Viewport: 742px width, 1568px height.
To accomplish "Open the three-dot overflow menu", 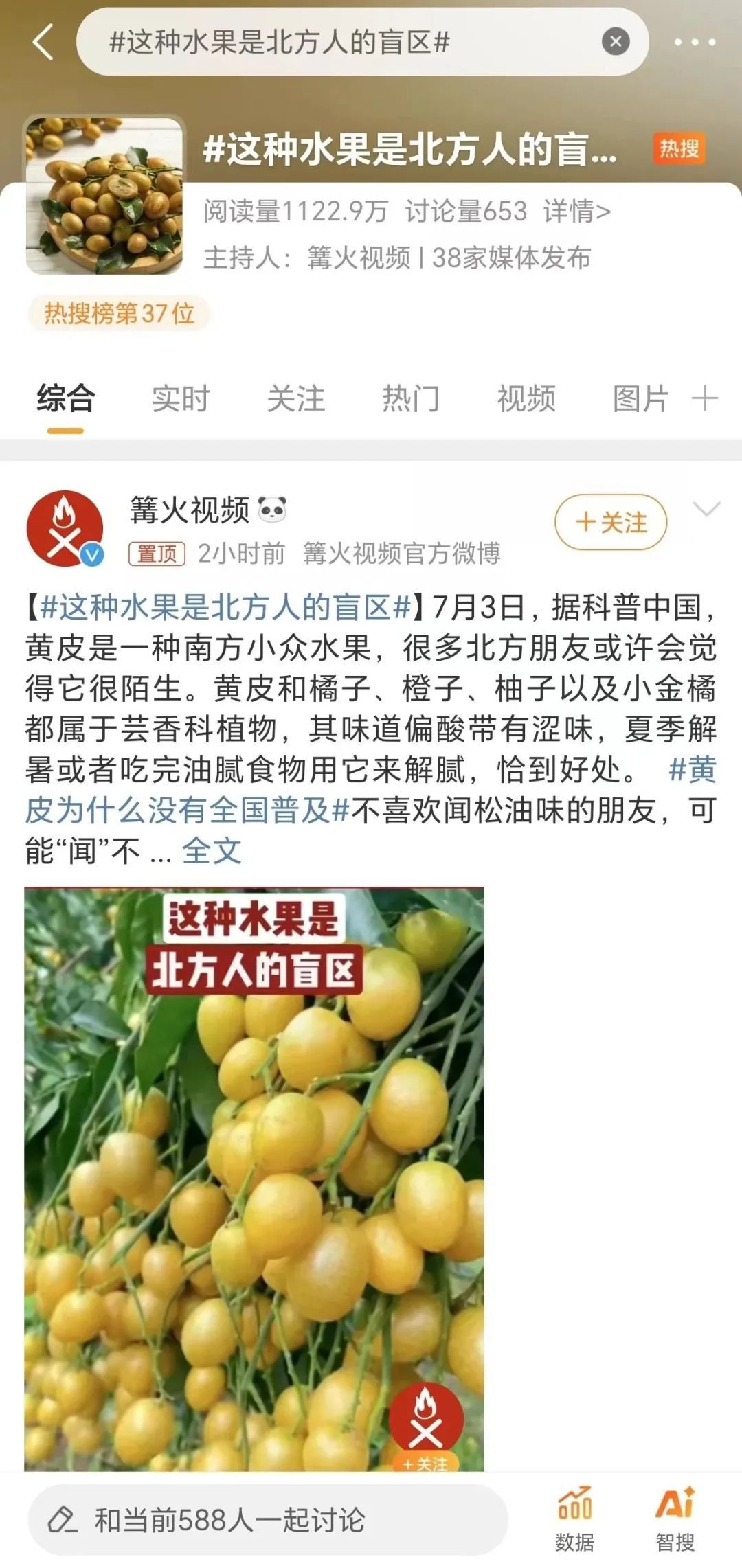I will 695,42.
